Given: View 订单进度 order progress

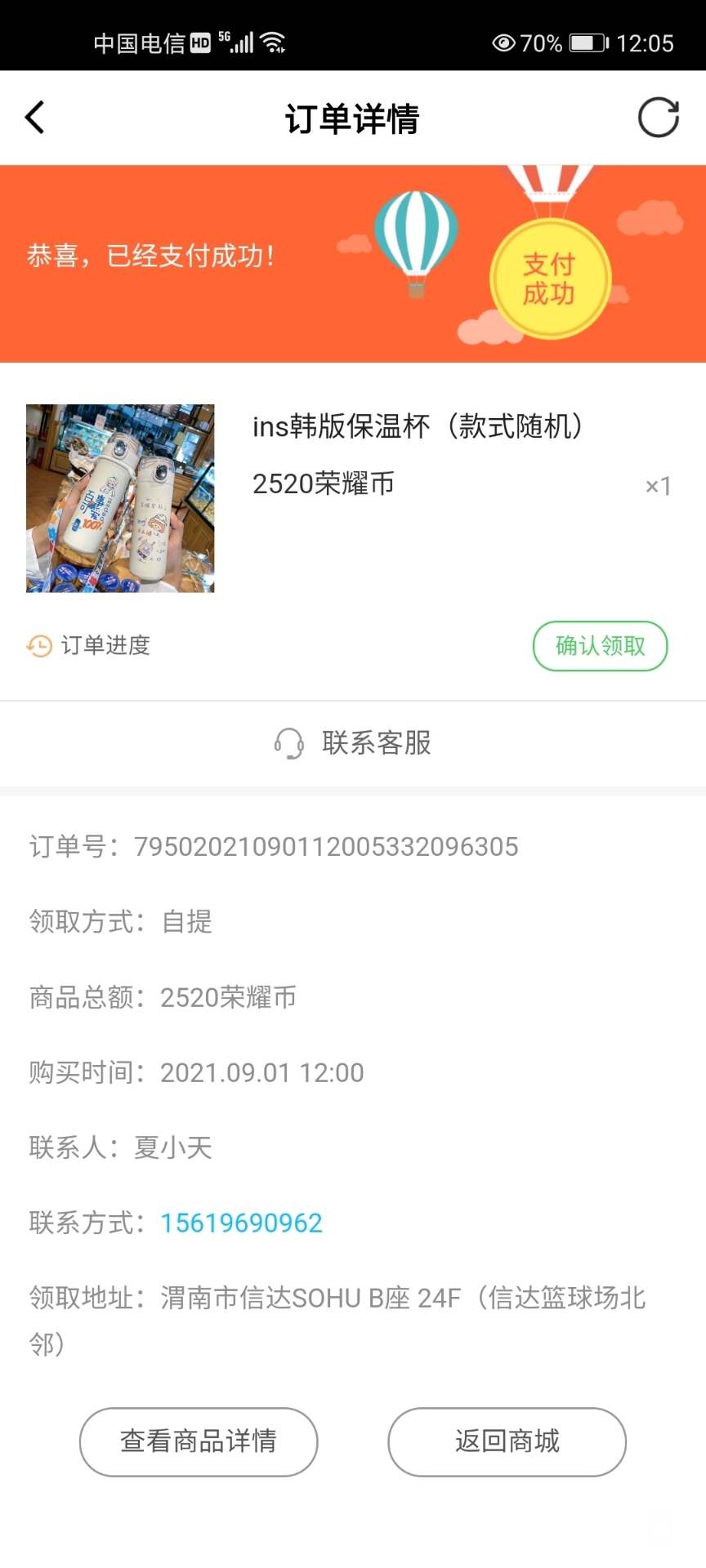Looking at the screenshot, I should pyautogui.click(x=89, y=646).
